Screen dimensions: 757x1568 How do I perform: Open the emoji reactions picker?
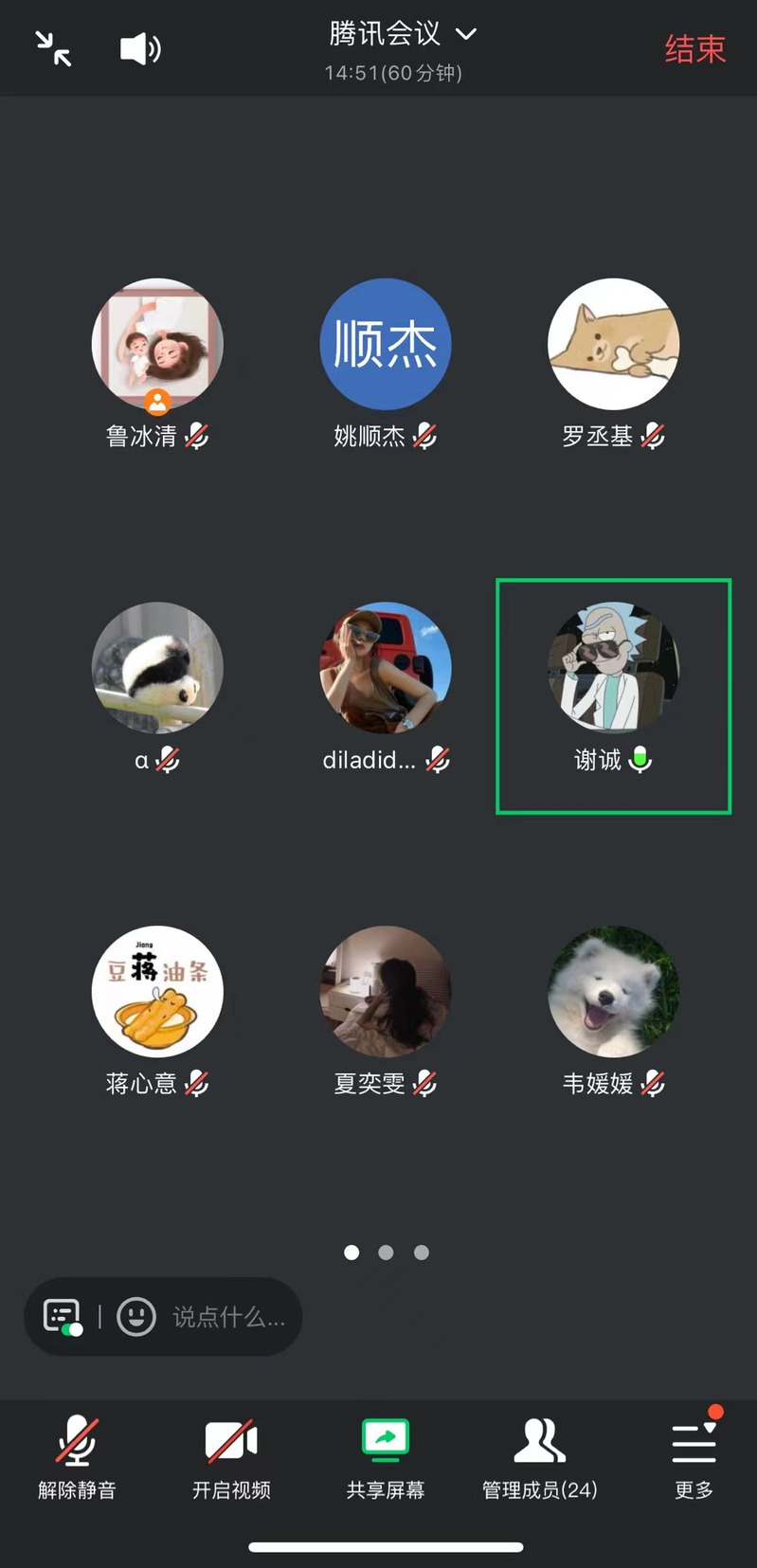[136, 1316]
